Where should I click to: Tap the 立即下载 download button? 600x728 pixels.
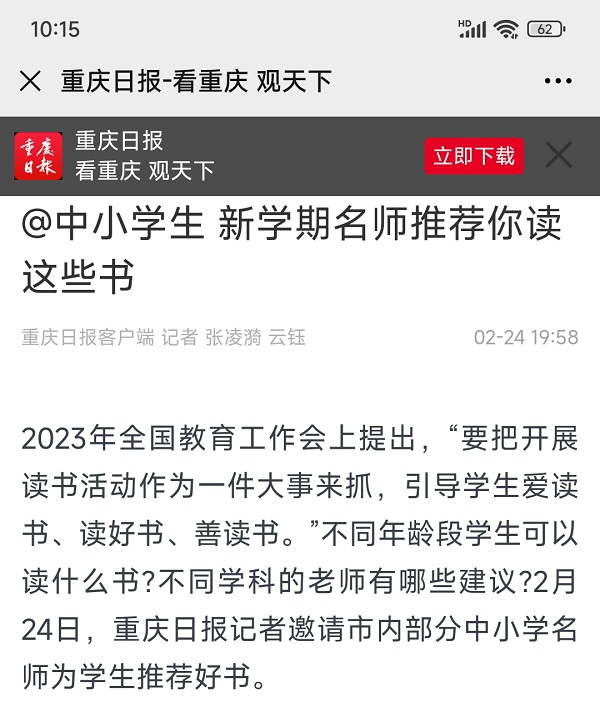tap(474, 156)
